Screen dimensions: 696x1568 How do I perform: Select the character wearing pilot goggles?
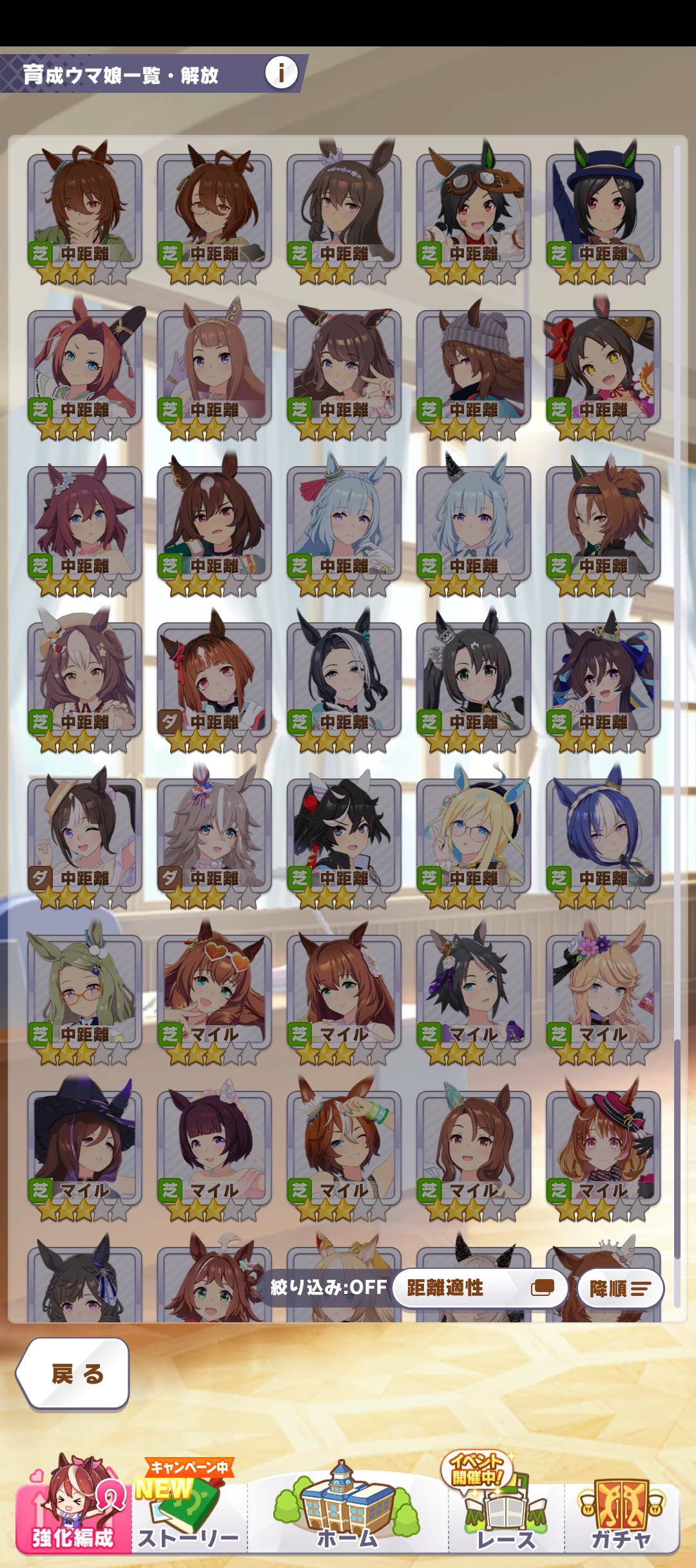click(x=474, y=213)
